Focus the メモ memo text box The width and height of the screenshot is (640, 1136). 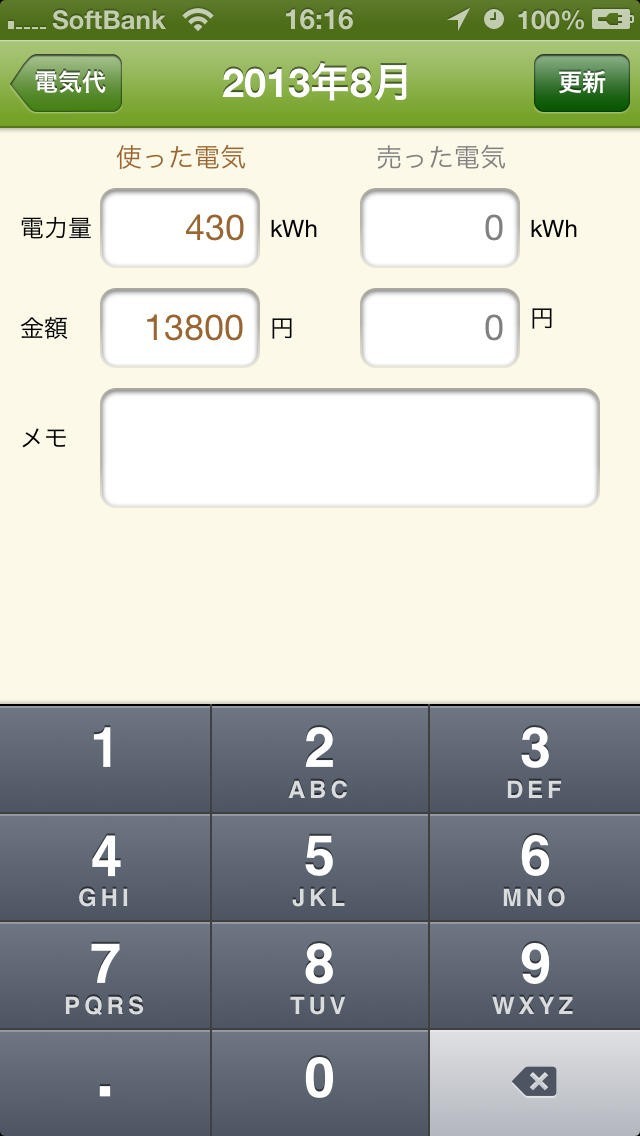tap(349, 447)
